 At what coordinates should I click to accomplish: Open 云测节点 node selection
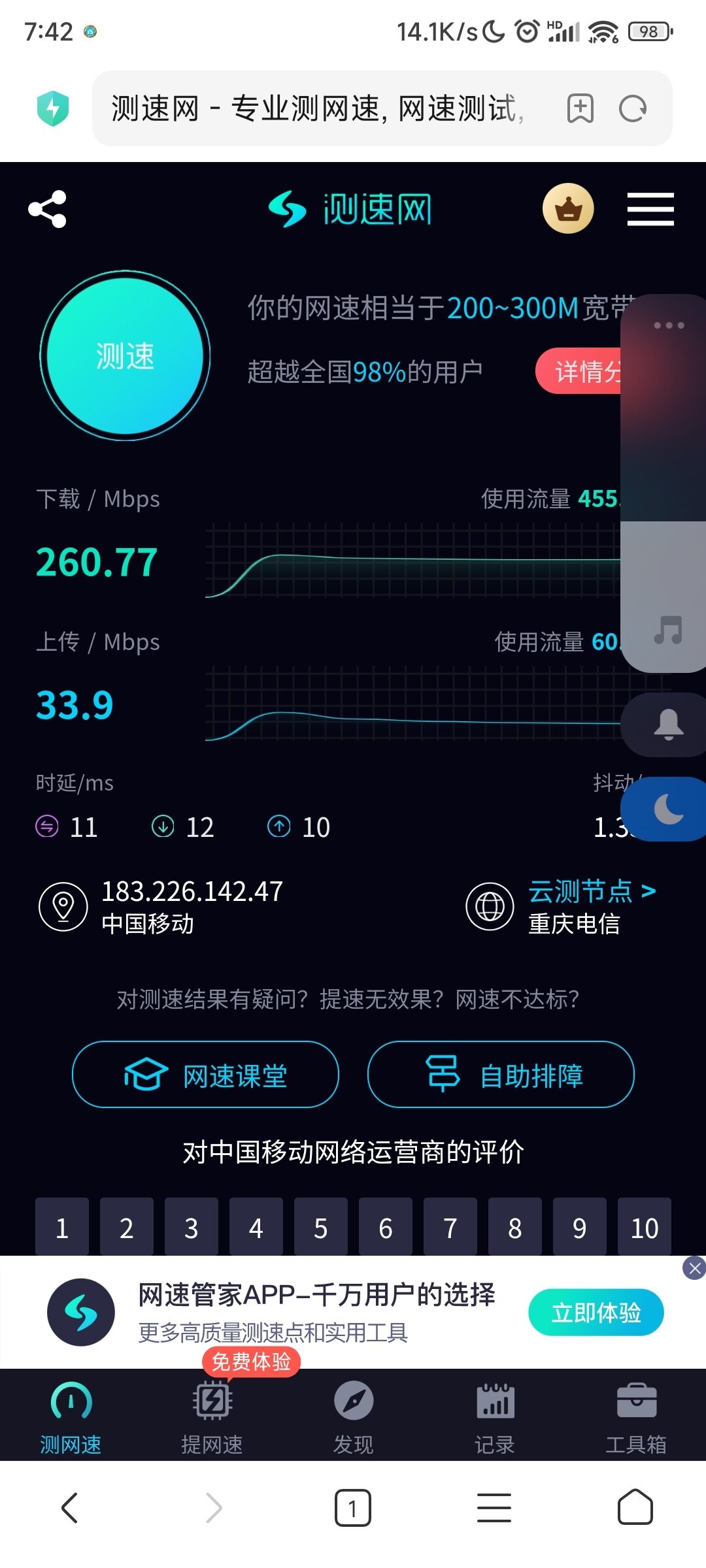point(592,892)
